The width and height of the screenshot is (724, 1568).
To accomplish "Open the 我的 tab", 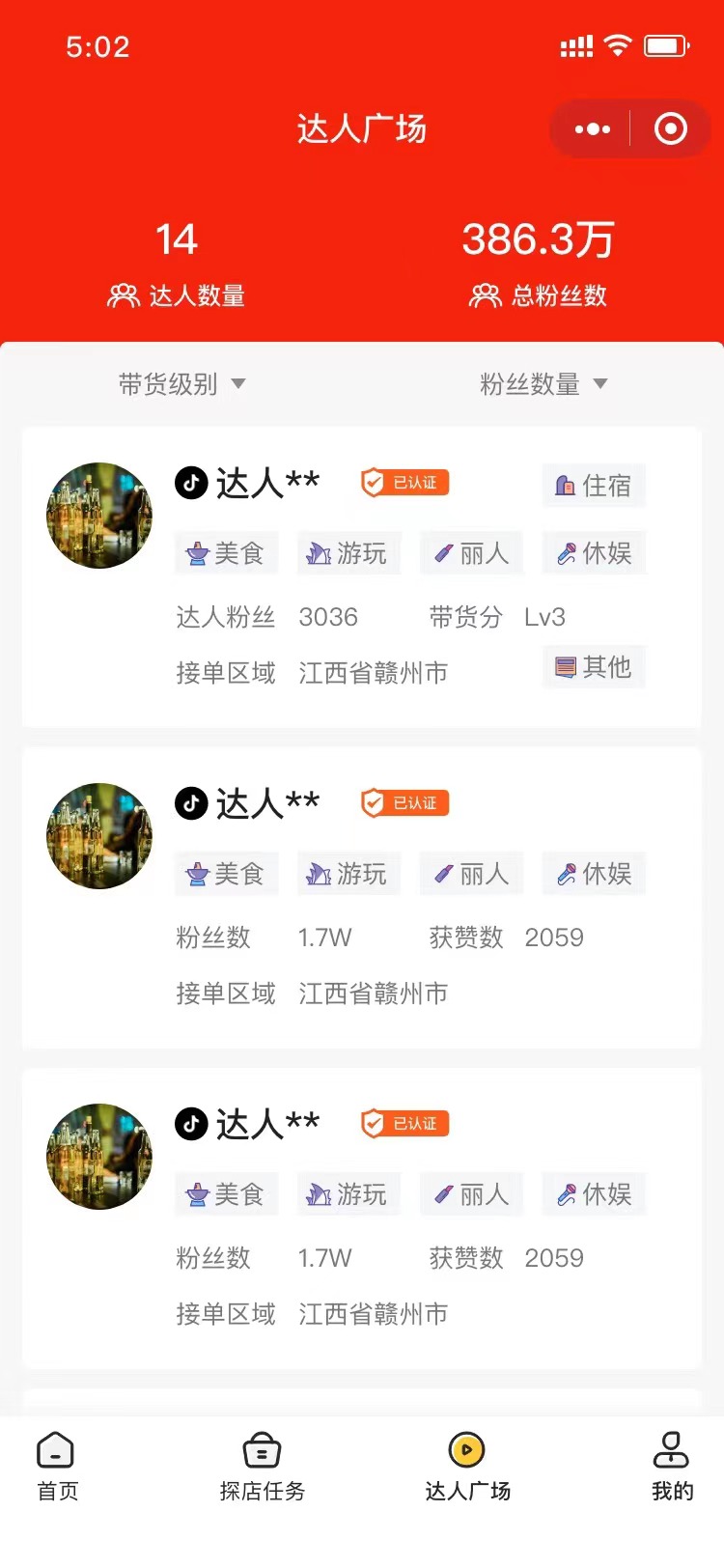I will tap(672, 1466).
